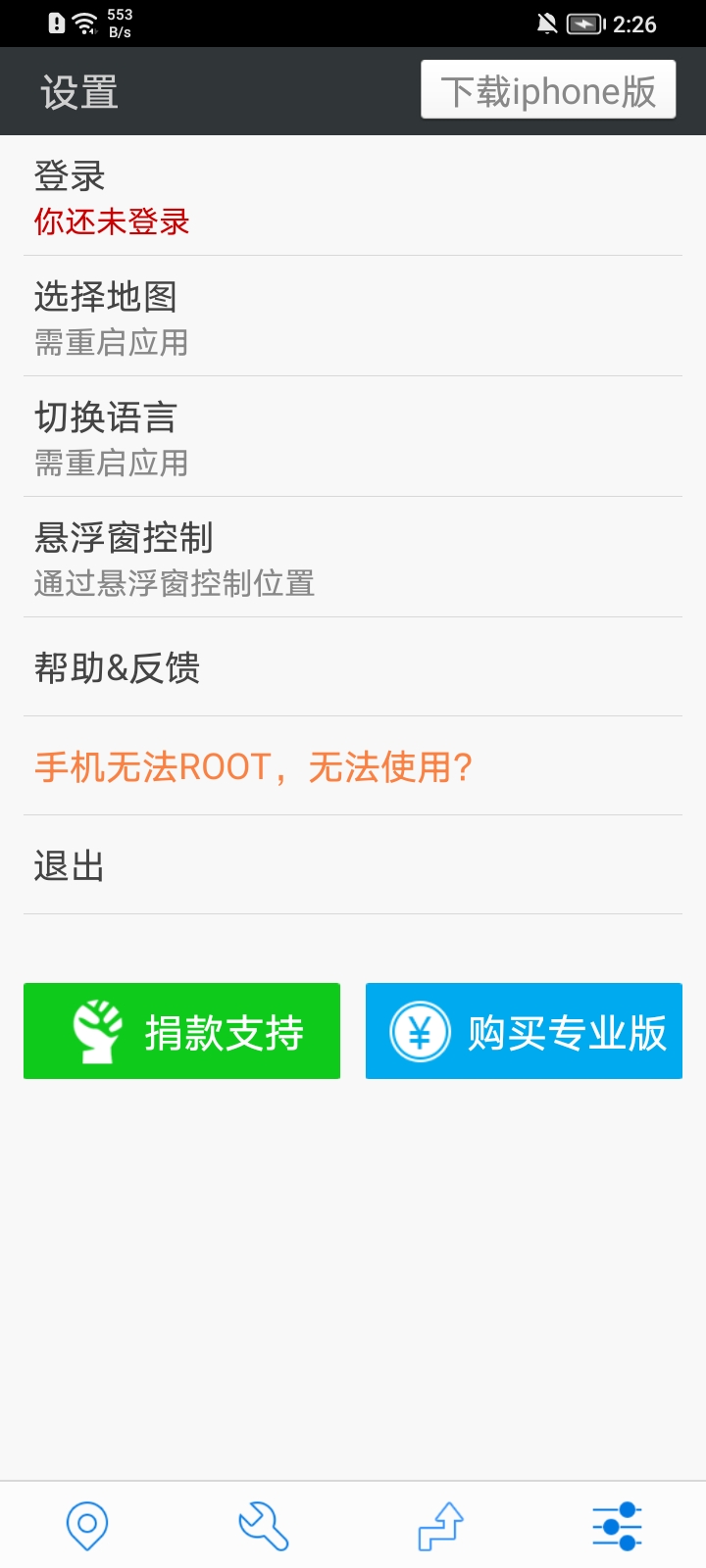Open the 登录 login row
Screen dimensions: 706x1568
pos(353,197)
